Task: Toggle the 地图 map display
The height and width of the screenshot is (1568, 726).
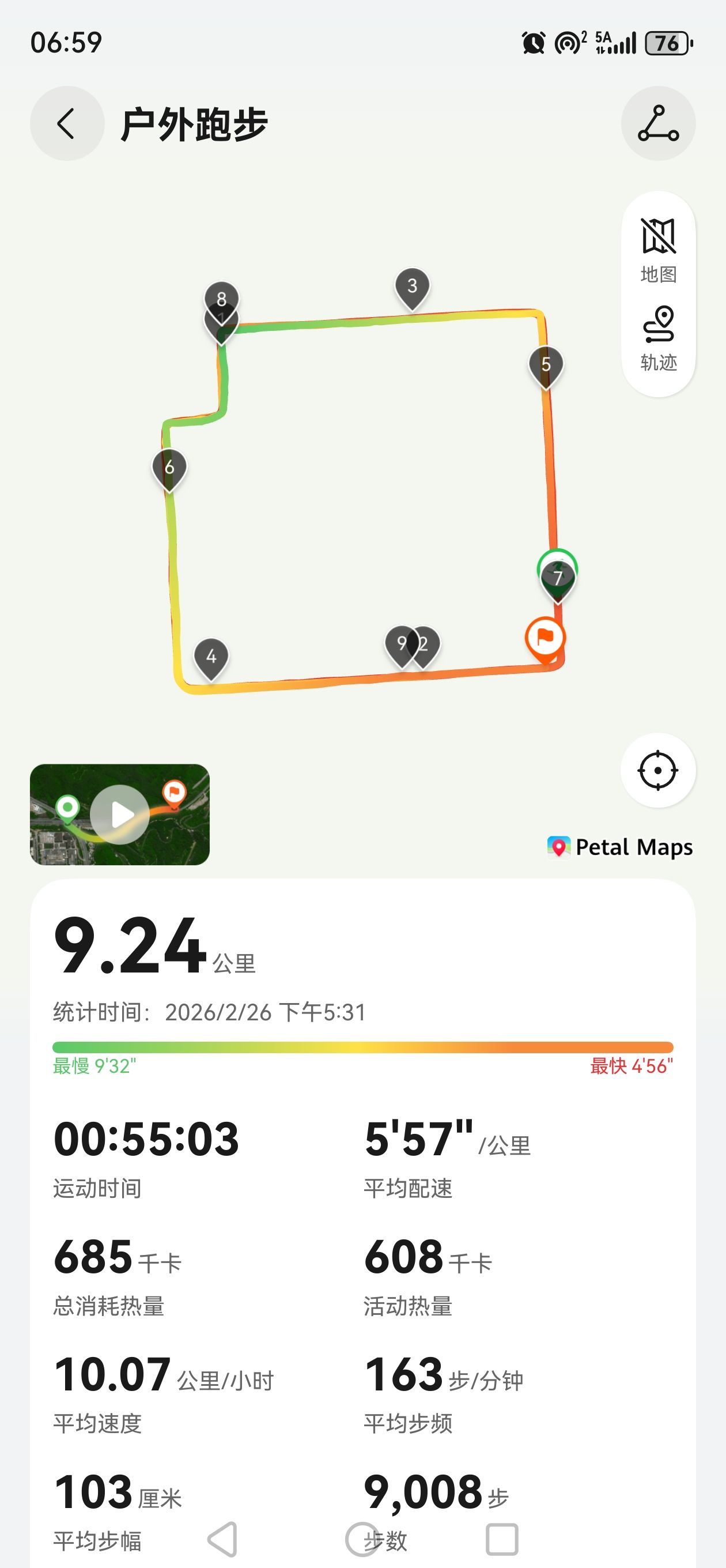Action: (658, 250)
